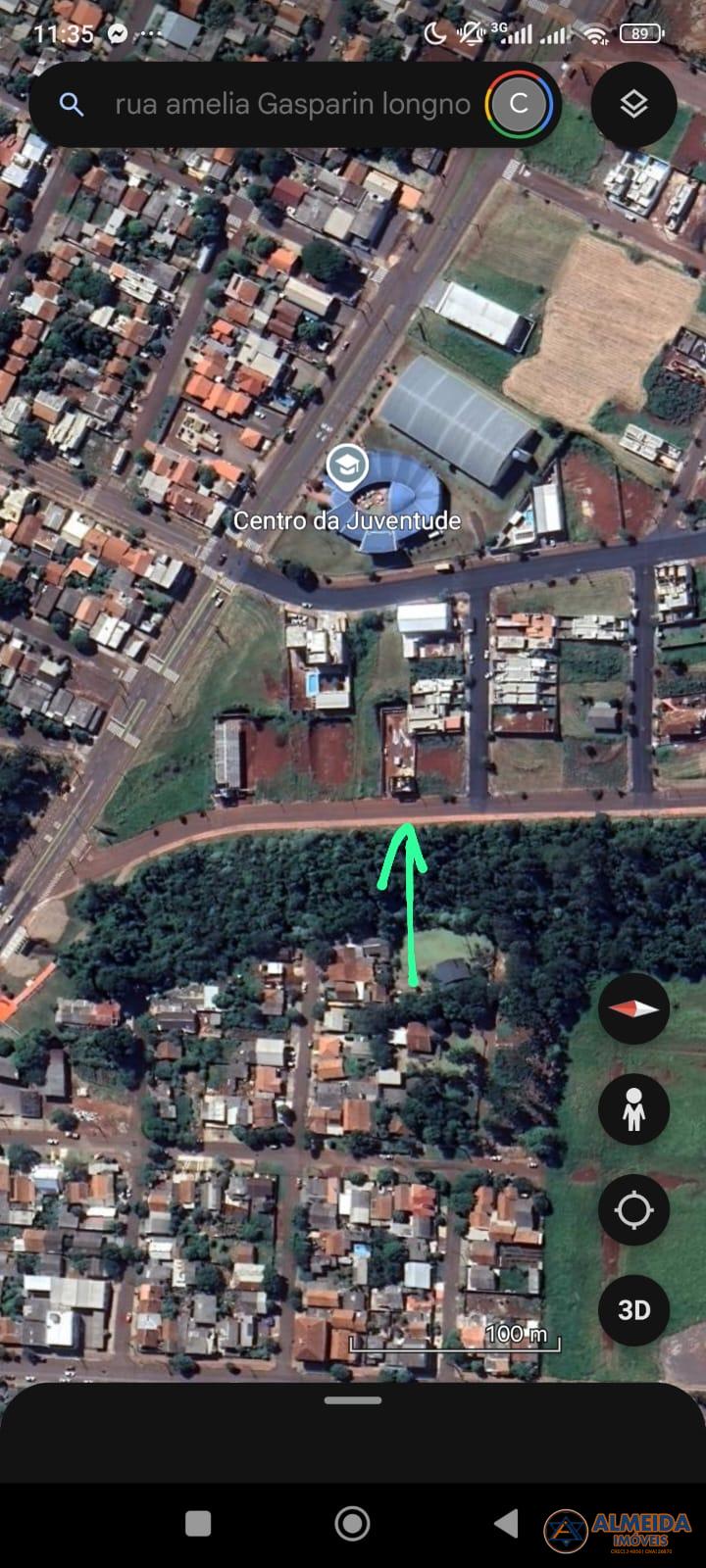Tap the Android home circle button
The image size is (706, 1568).
coord(353,1524)
